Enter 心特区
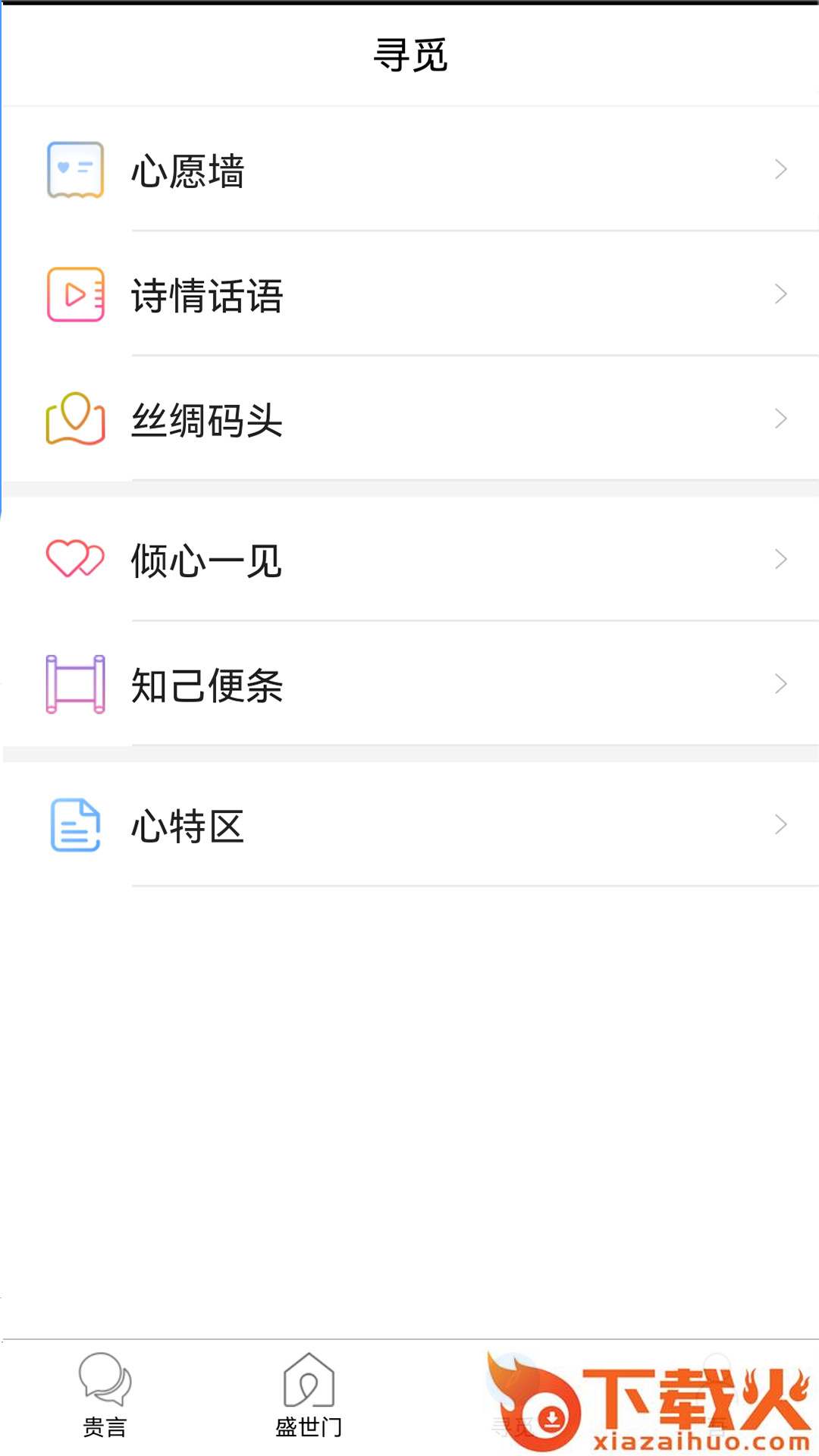This screenshot has height=1456, width=819. tap(409, 824)
